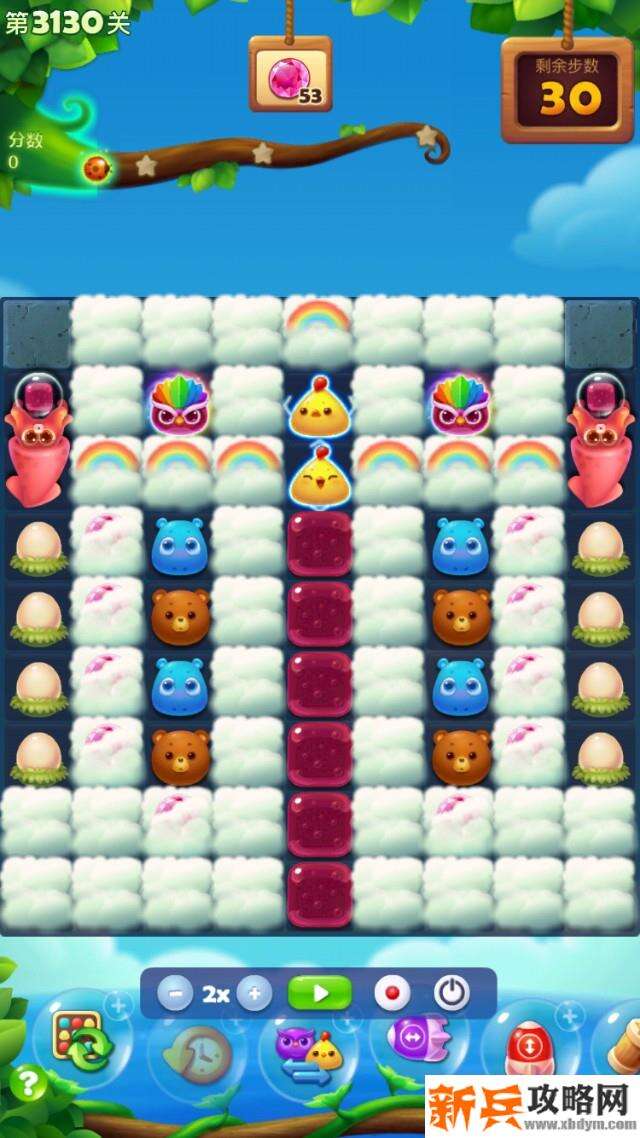The height and width of the screenshot is (1138, 640).
Task: Start recording with the red dot button
Action: point(392,993)
